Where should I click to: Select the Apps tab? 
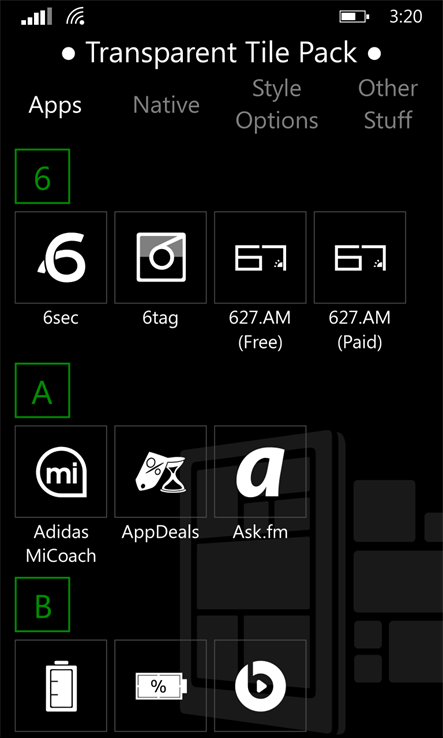coord(55,104)
